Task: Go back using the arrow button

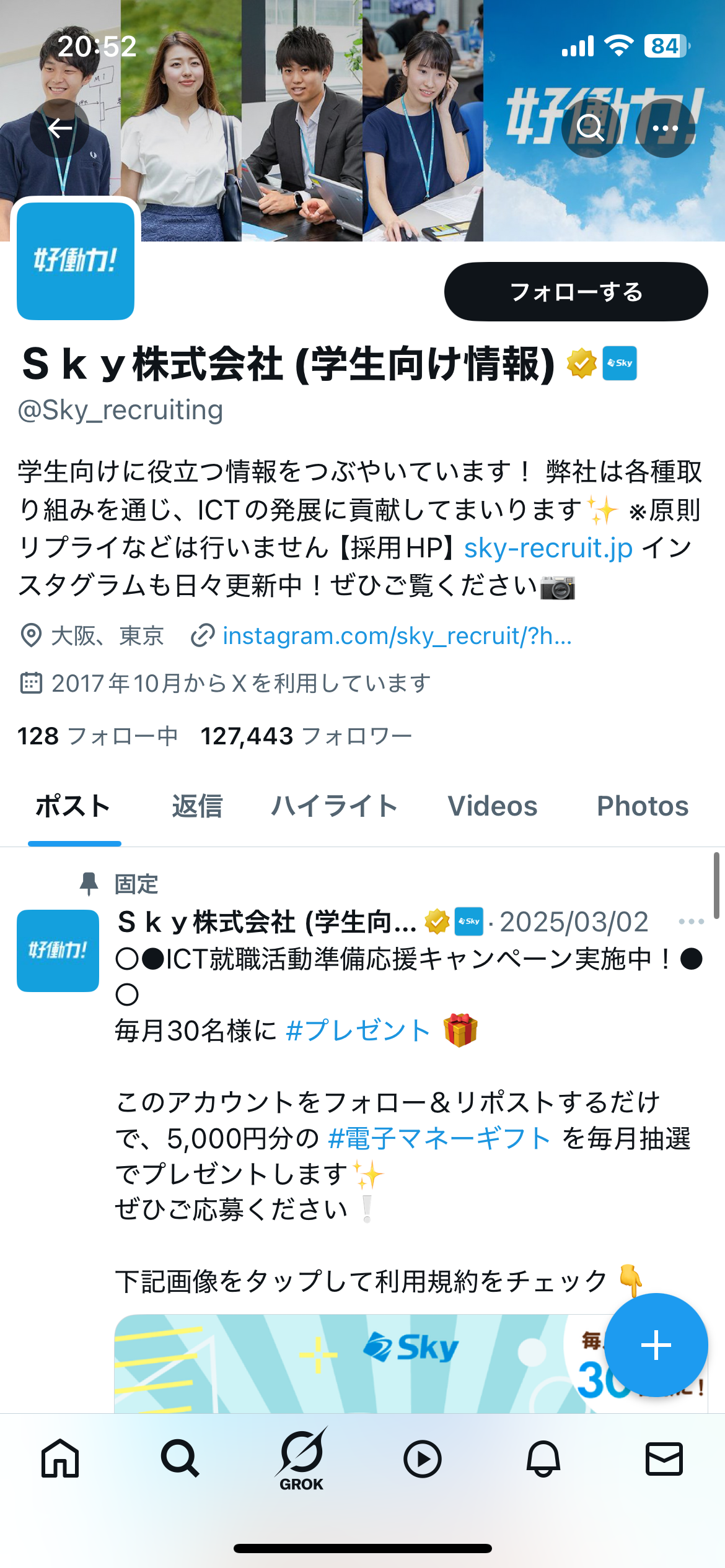Action: click(x=59, y=128)
